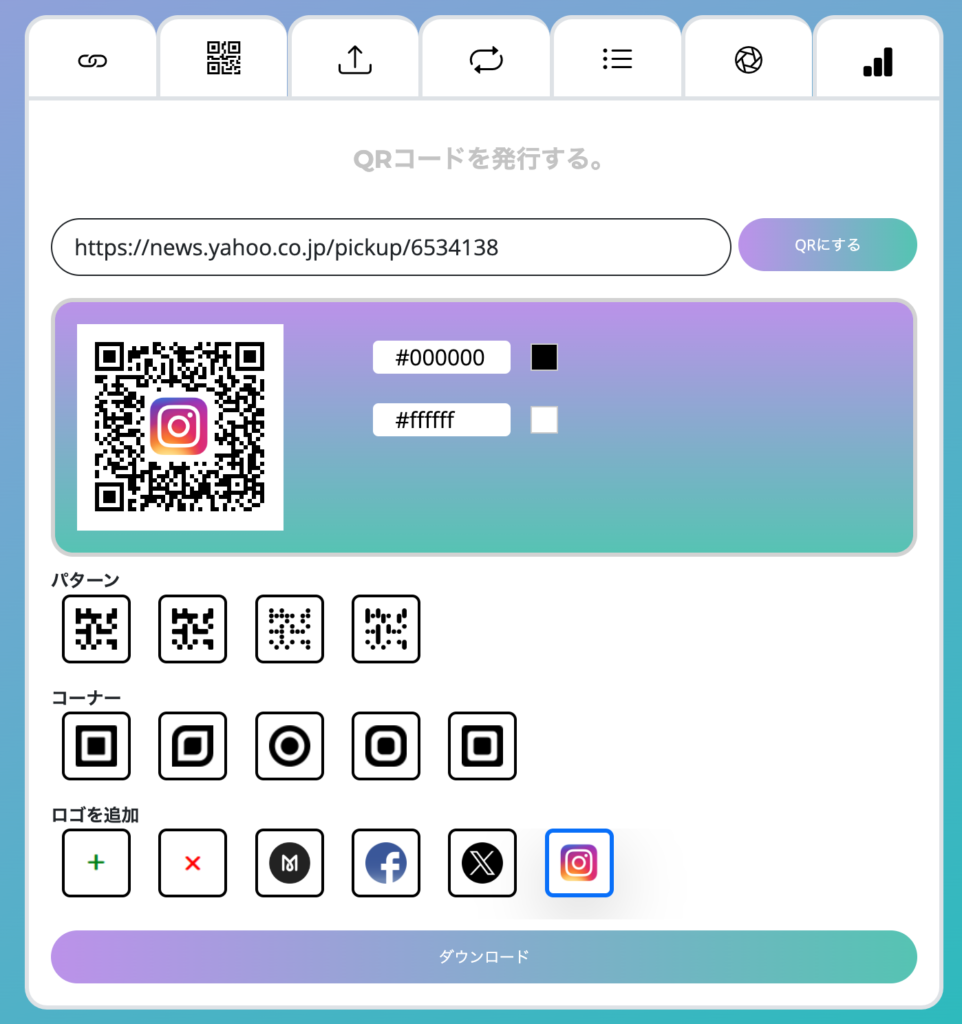Choose the X logo option
The image size is (962, 1024).
point(482,863)
